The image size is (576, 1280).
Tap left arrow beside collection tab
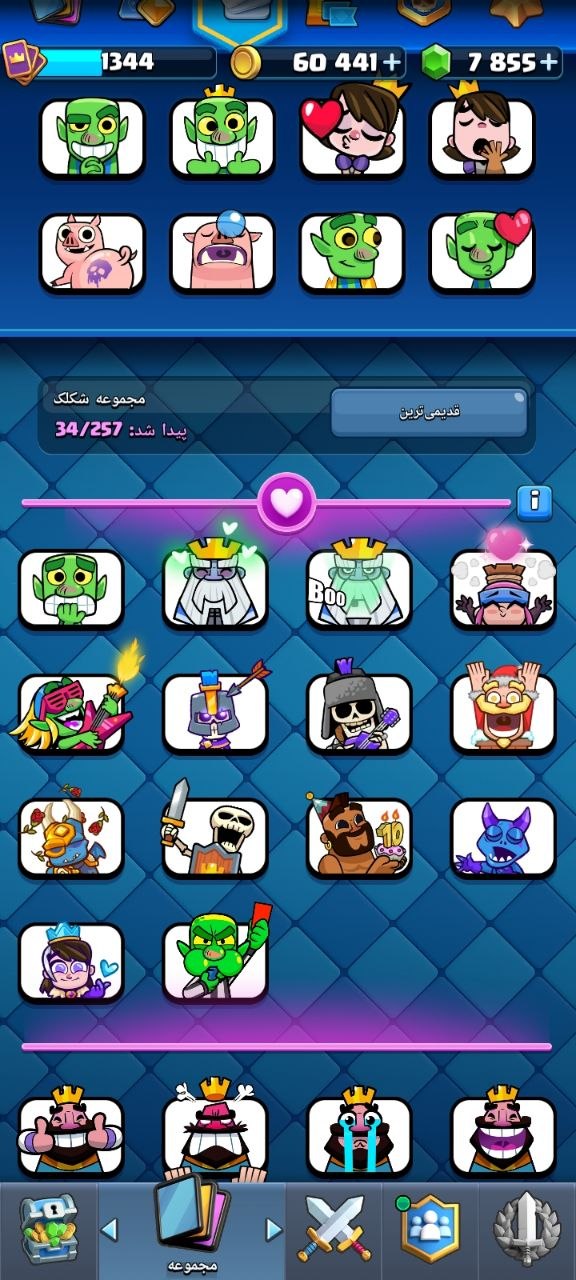(x=110, y=1229)
